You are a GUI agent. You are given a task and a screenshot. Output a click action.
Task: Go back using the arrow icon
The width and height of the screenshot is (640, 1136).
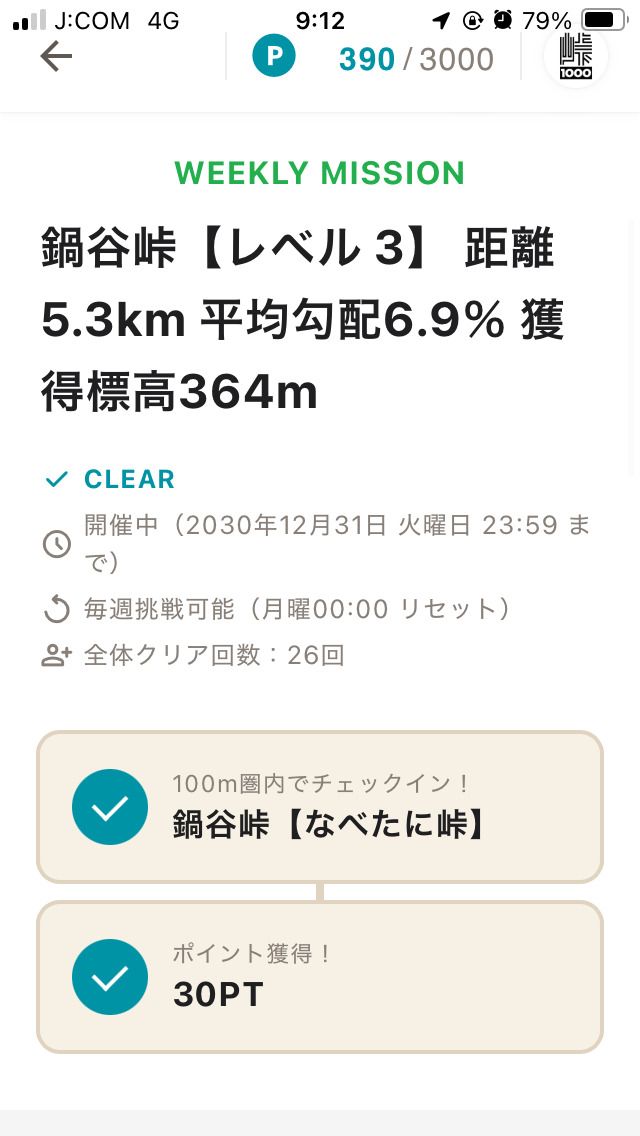(x=56, y=57)
